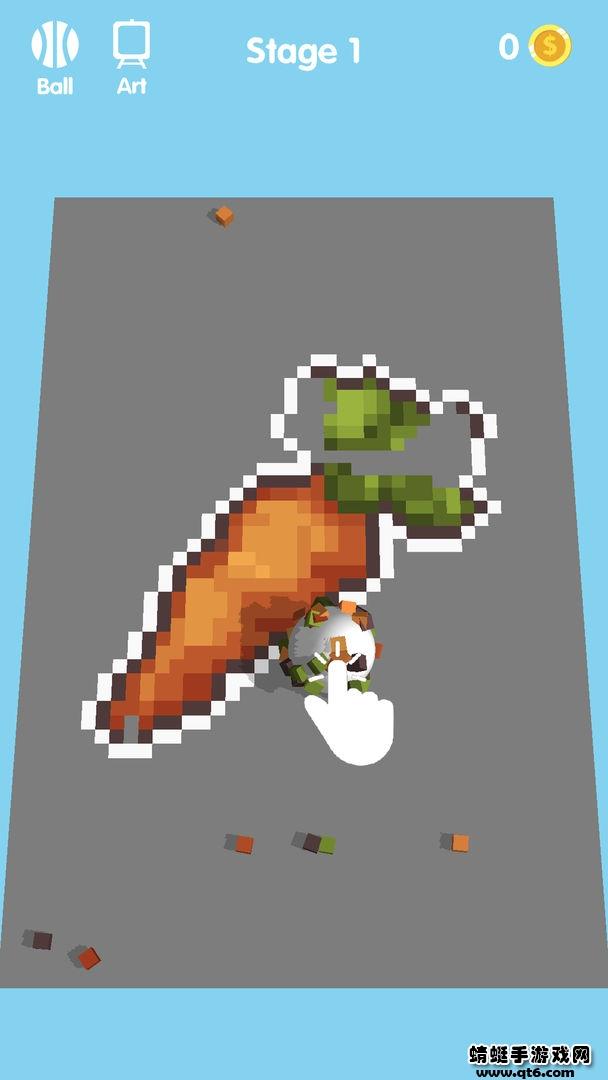
Task: Open the Ball selection menu
Action: coord(55,58)
